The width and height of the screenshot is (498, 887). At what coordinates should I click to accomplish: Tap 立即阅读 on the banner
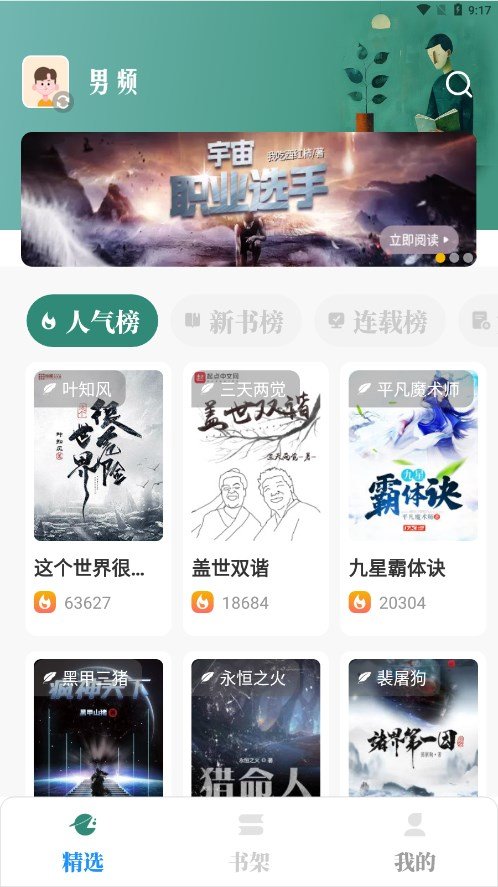pos(419,239)
